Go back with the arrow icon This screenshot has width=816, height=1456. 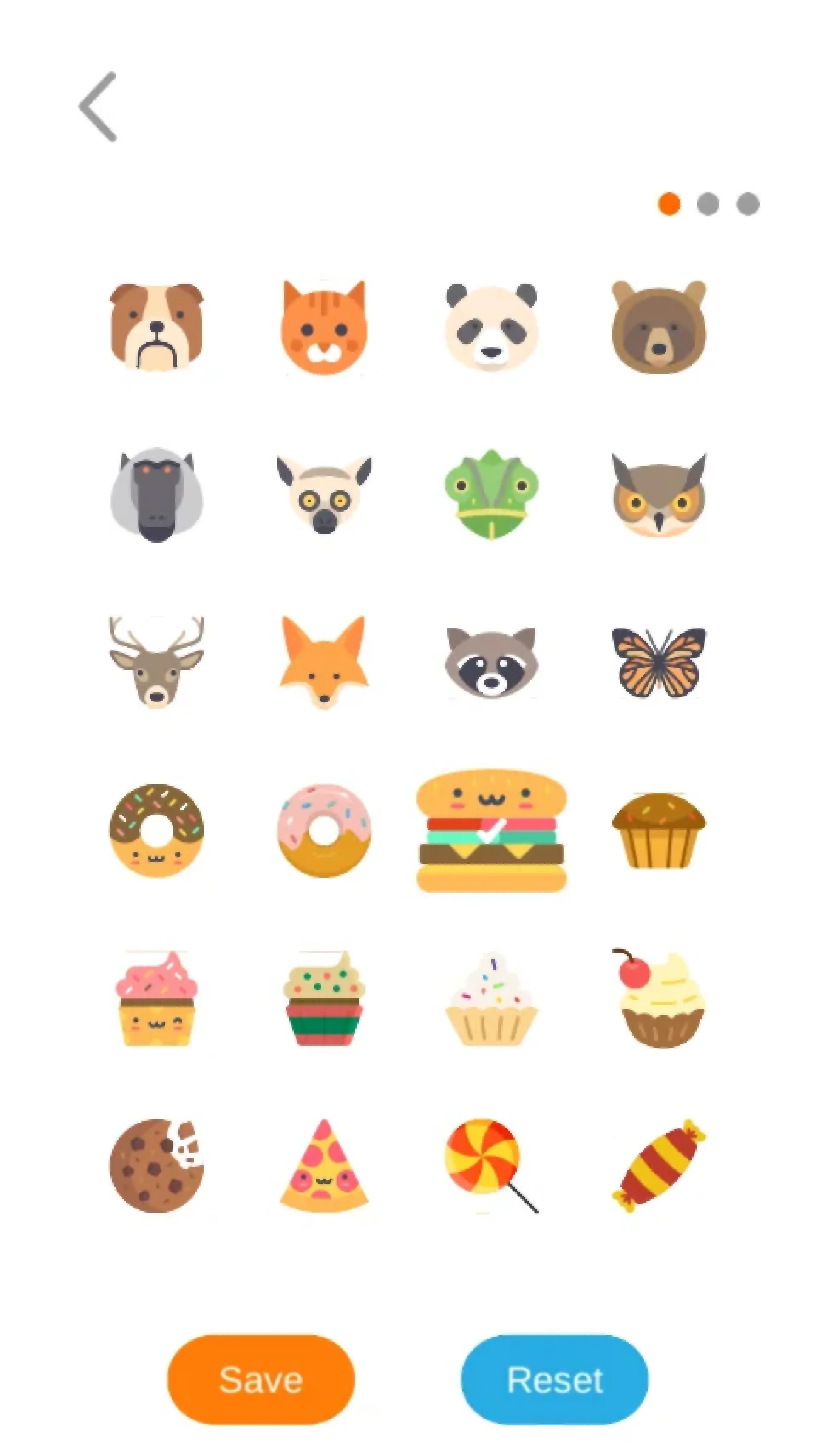pyautogui.click(x=98, y=106)
